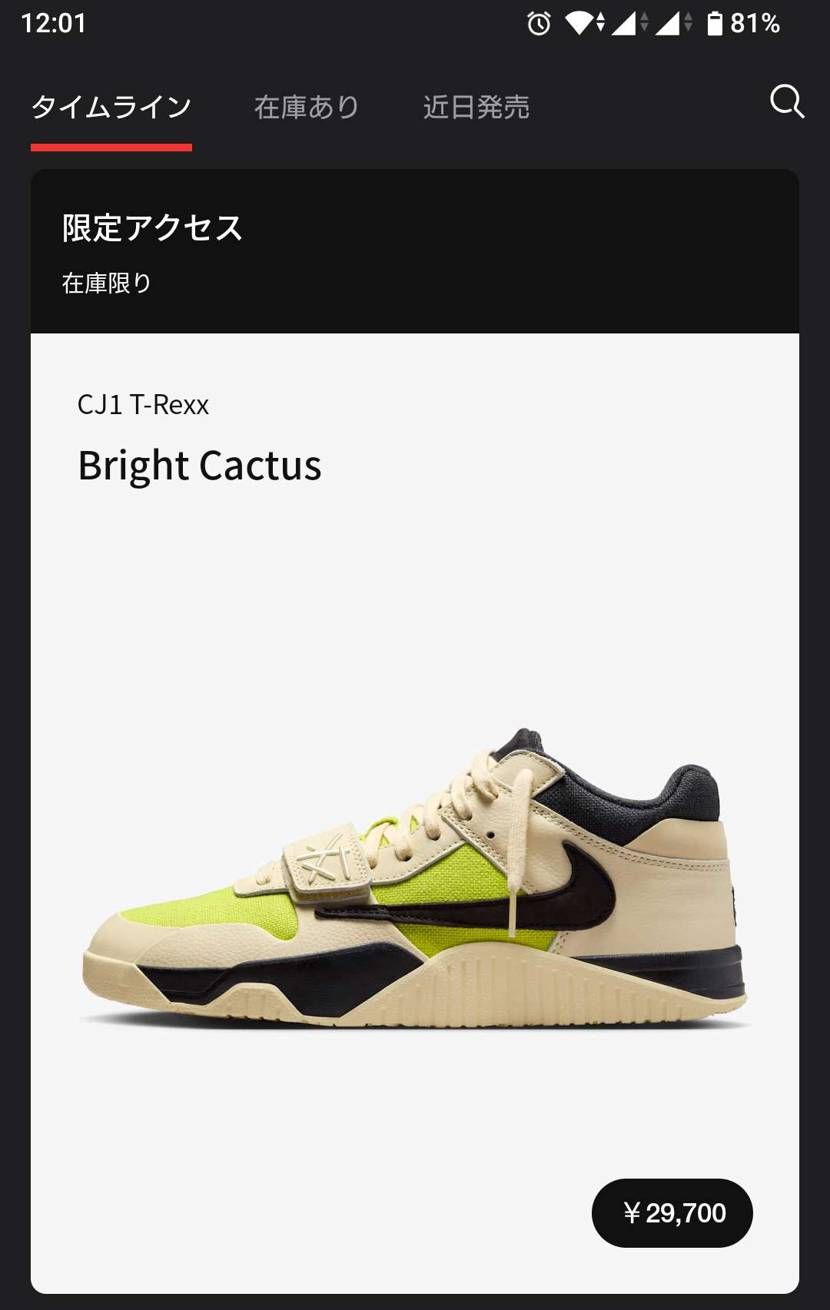The width and height of the screenshot is (830, 1310).
Task: Open the 限定アクセス banner
Action: point(152,228)
